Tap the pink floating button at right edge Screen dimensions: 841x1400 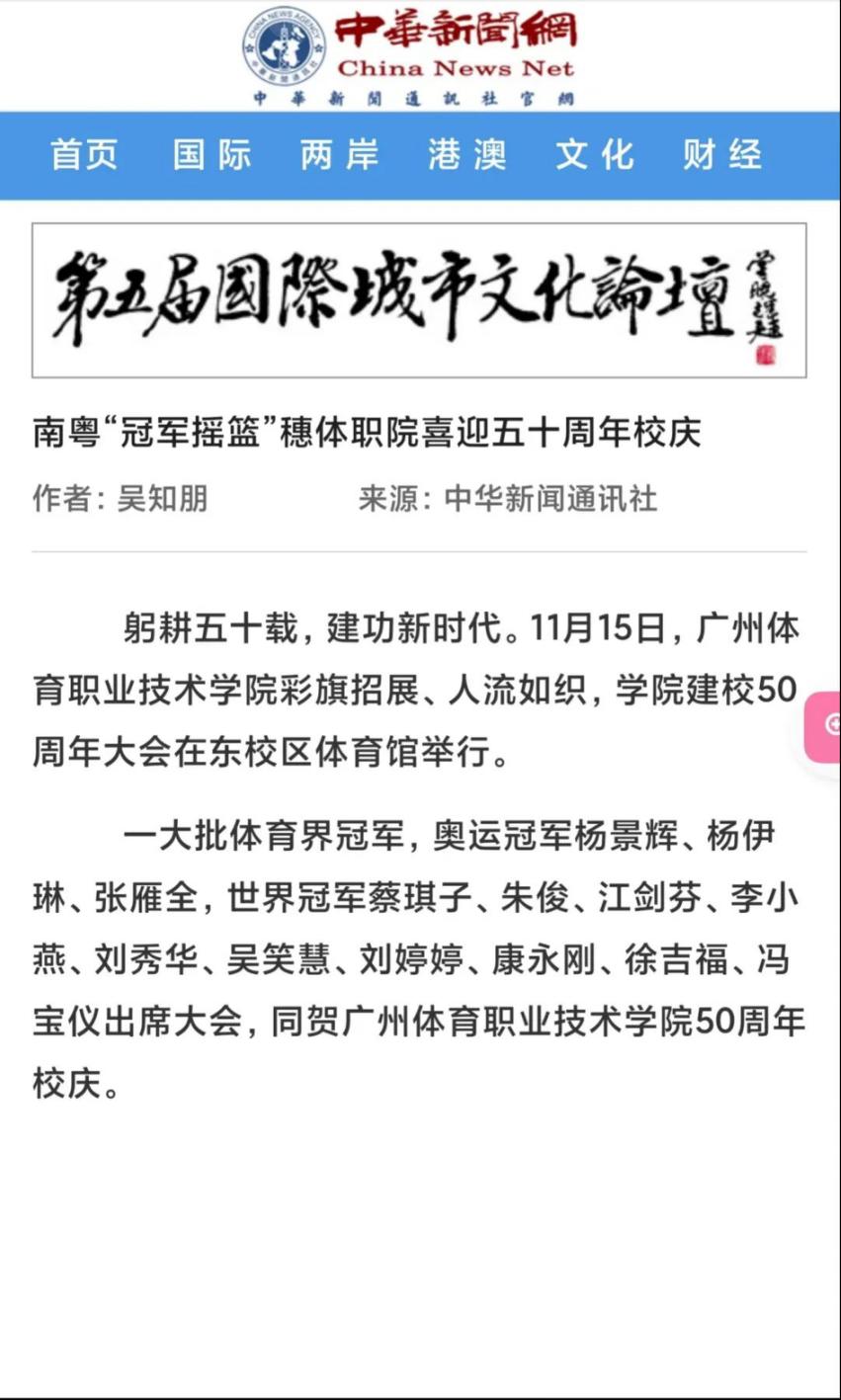tap(822, 727)
